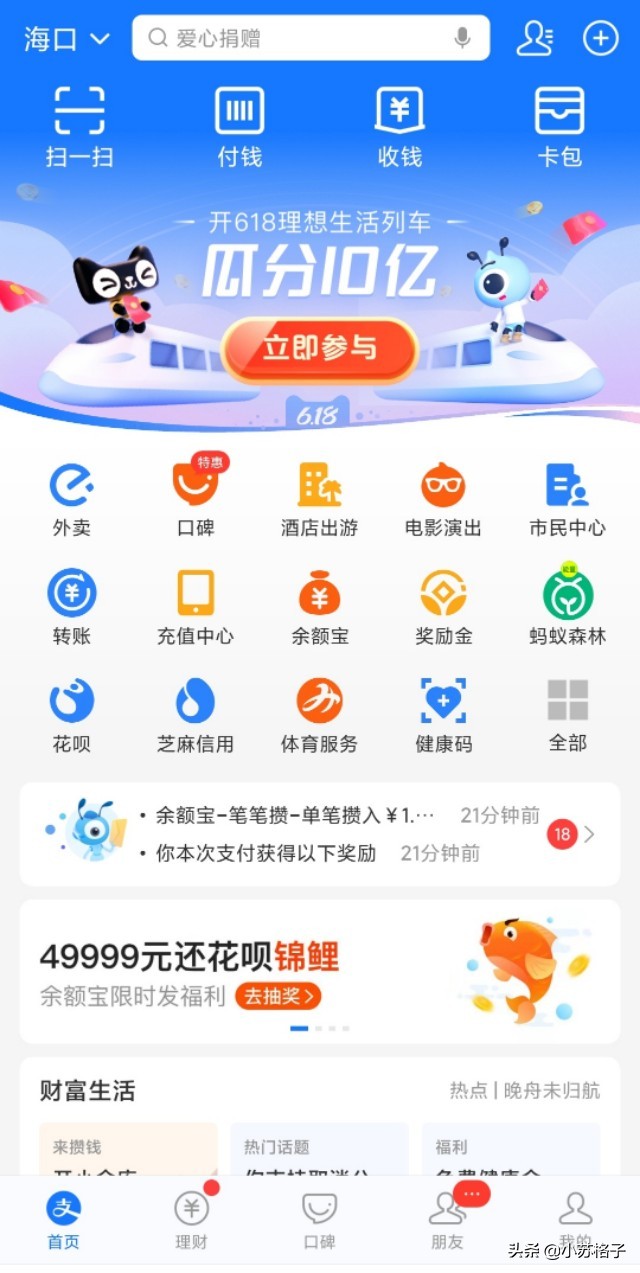640x1273 pixels.
Task: Switch to the 理财 tab
Action: click(x=191, y=1220)
